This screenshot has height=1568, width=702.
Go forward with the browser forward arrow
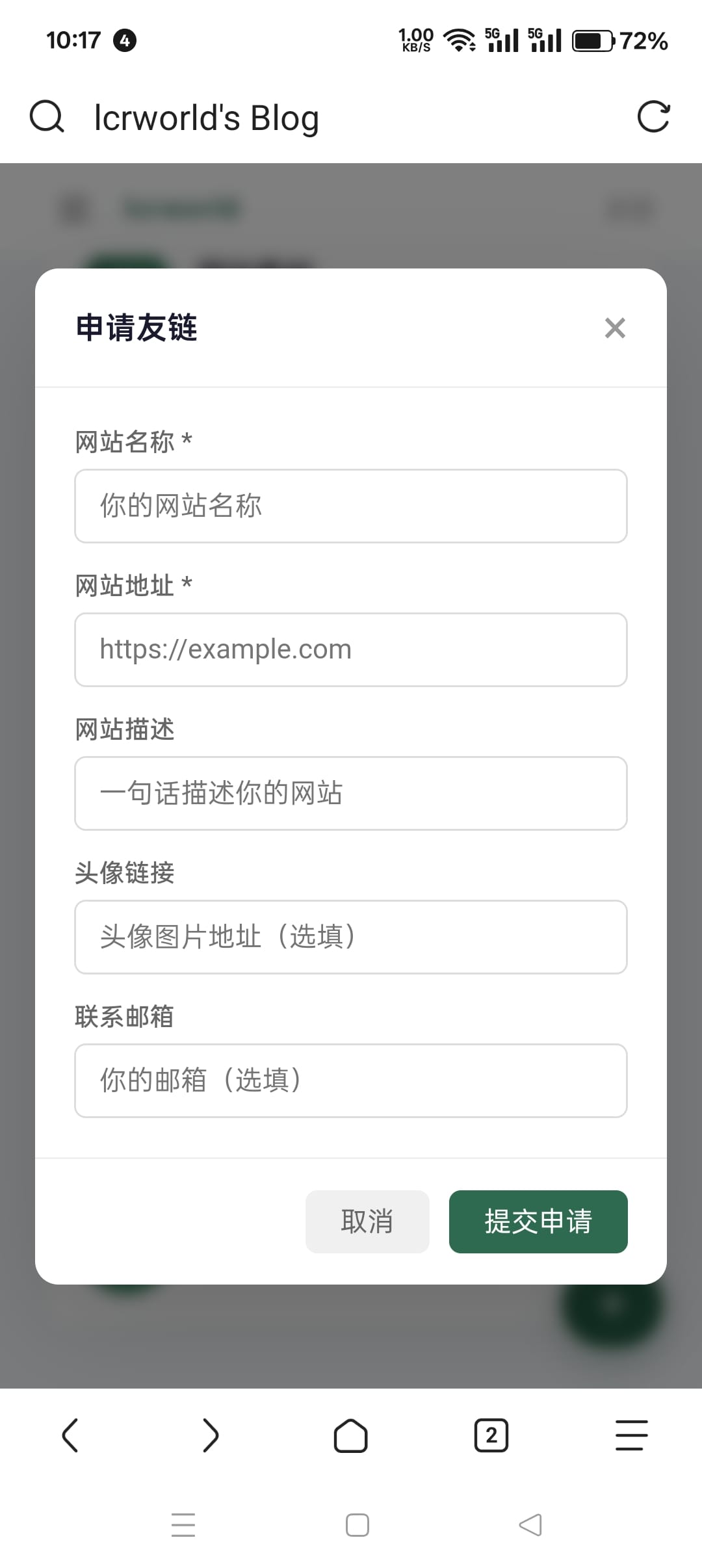(211, 1435)
